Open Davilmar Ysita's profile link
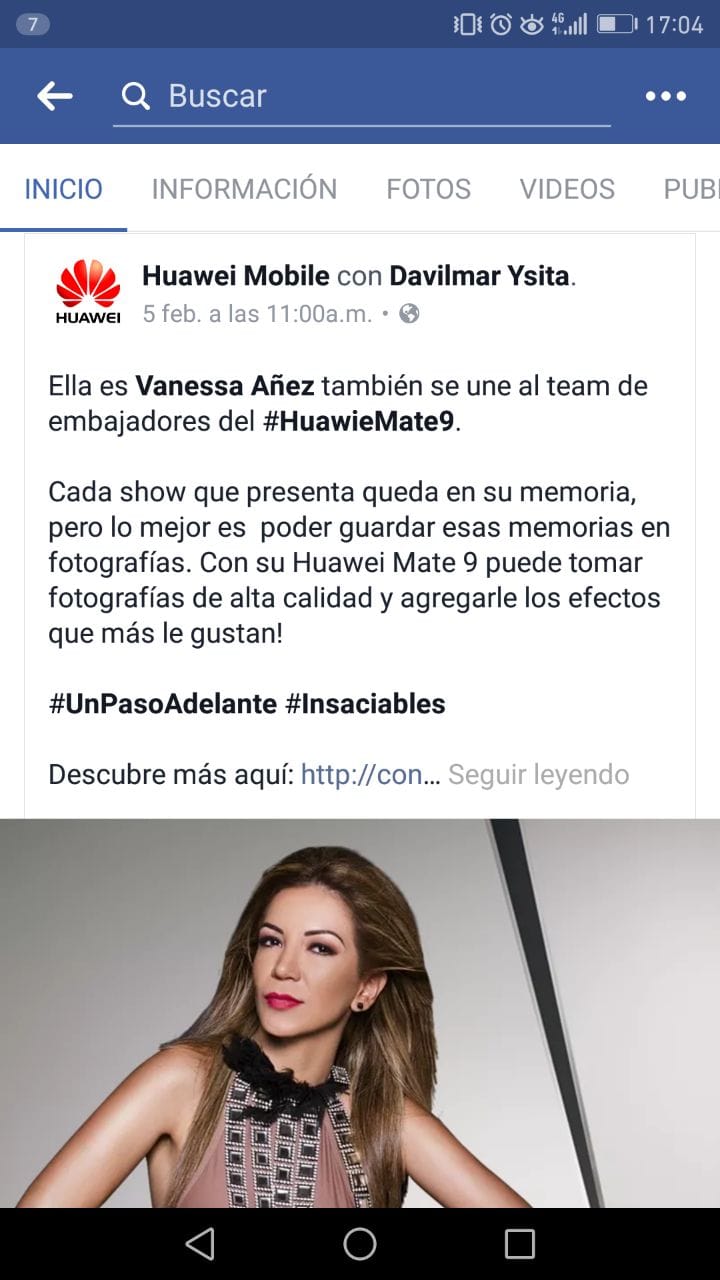 pos(479,276)
